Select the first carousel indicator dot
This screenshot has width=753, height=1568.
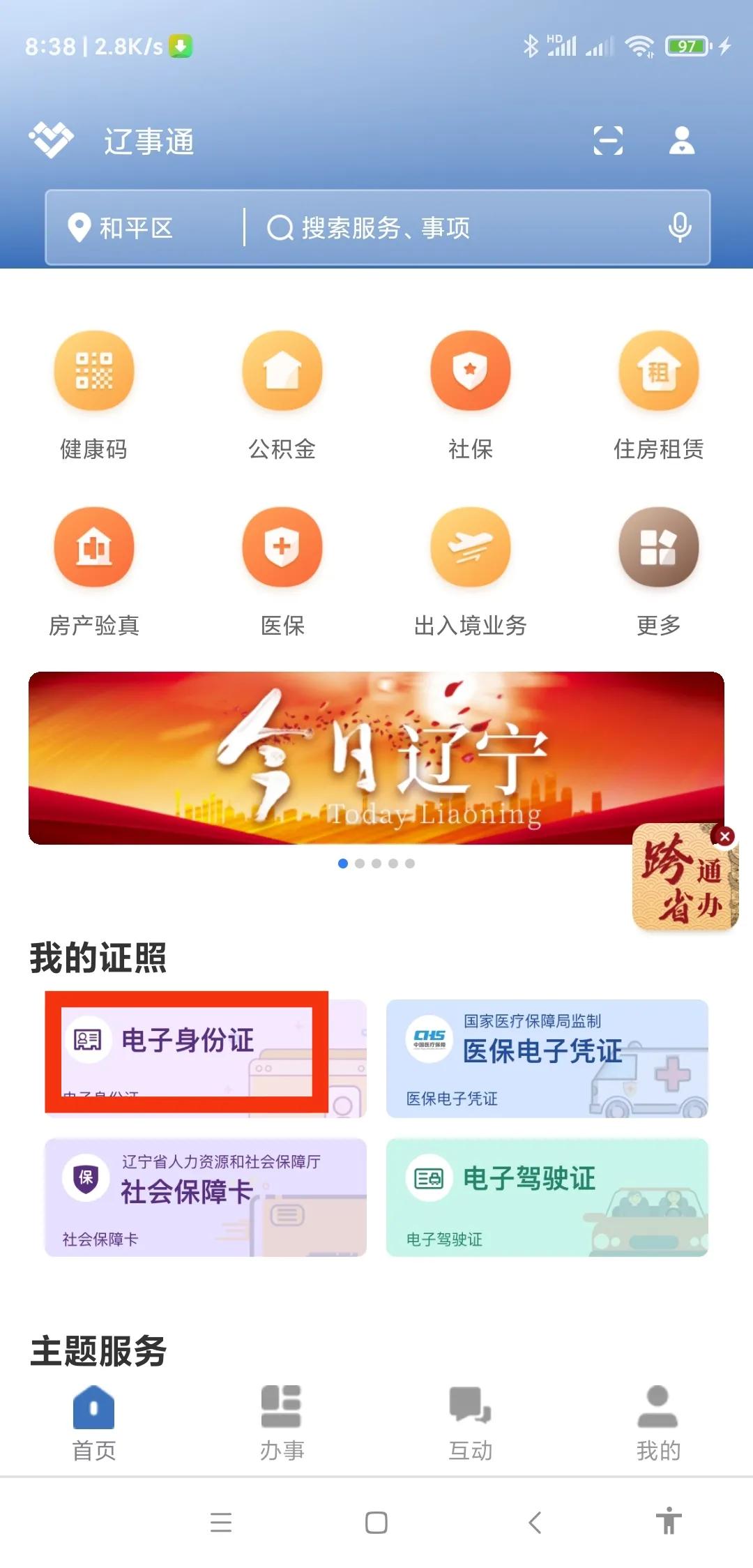point(342,863)
